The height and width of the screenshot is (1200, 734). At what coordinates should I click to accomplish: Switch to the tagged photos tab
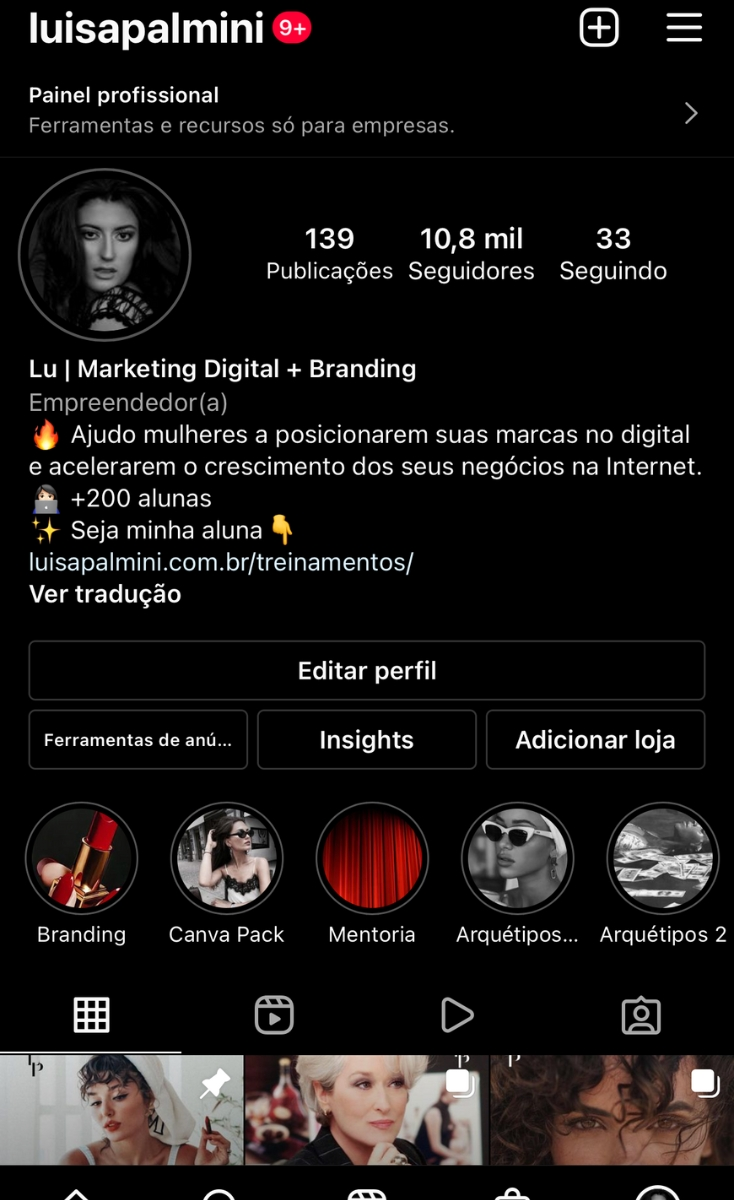pos(641,1015)
